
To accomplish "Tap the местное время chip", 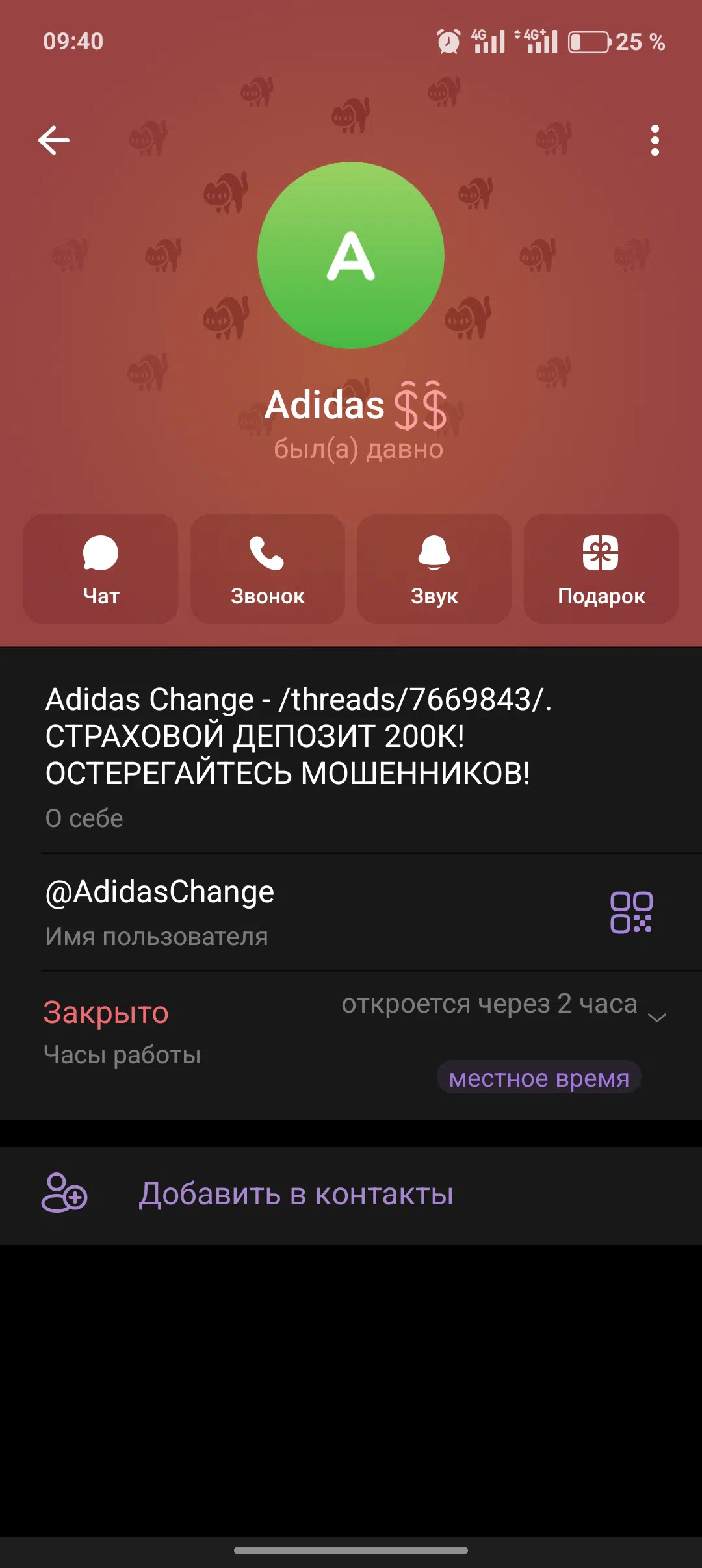I will (539, 1078).
